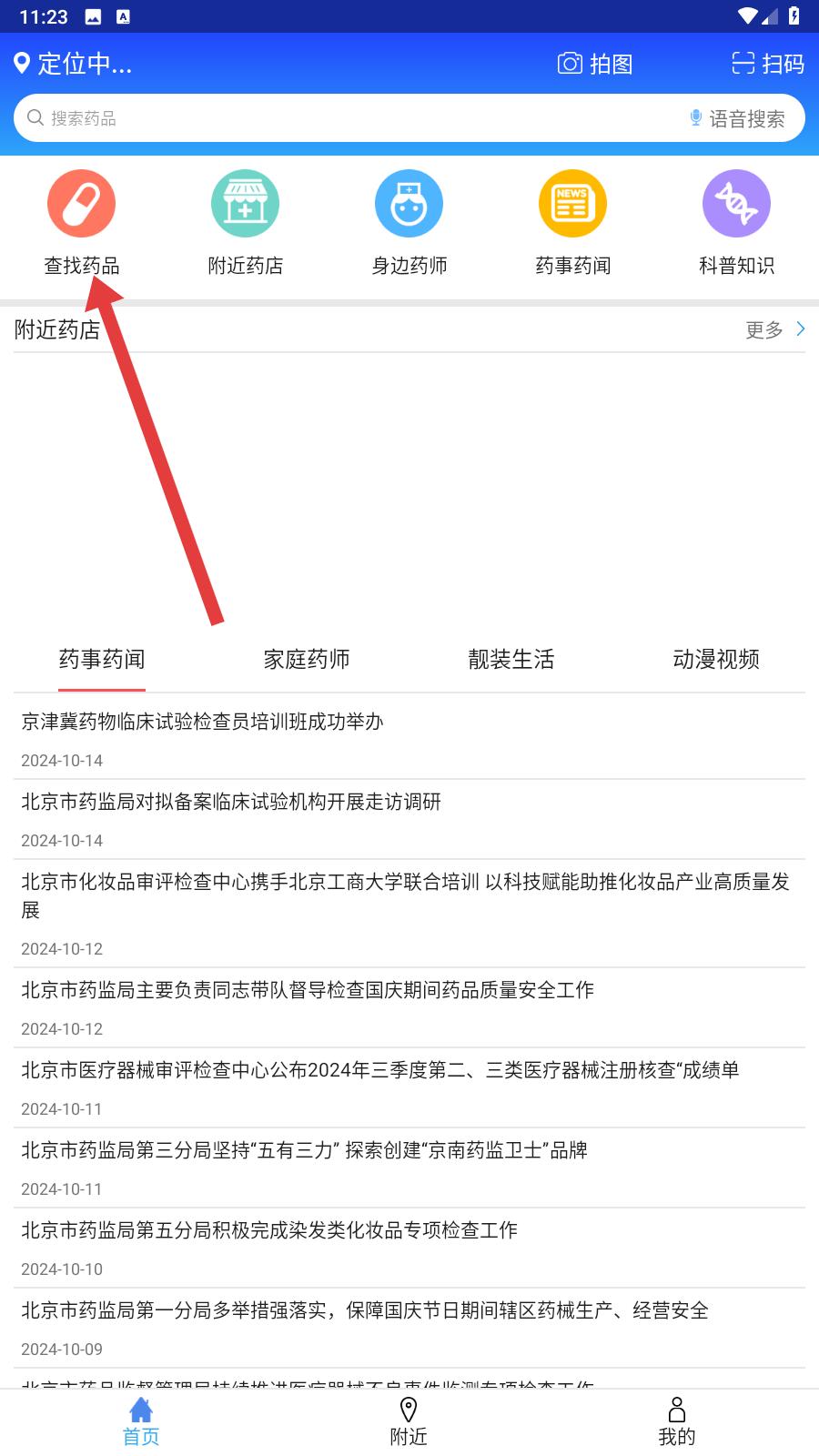Open article about 京南药监卫士 品牌
The width and height of the screenshot is (819, 1456).
click(x=409, y=1168)
